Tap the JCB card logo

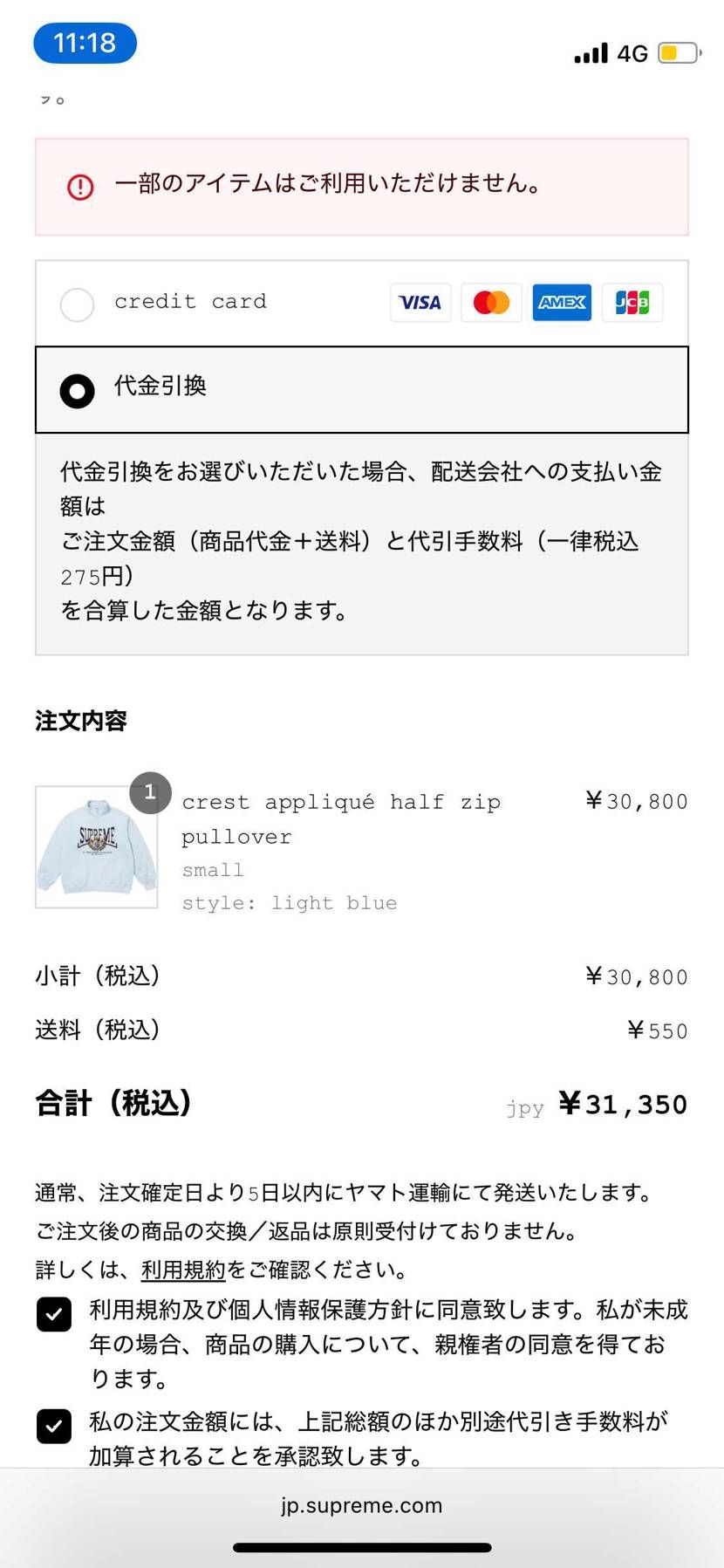point(632,303)
